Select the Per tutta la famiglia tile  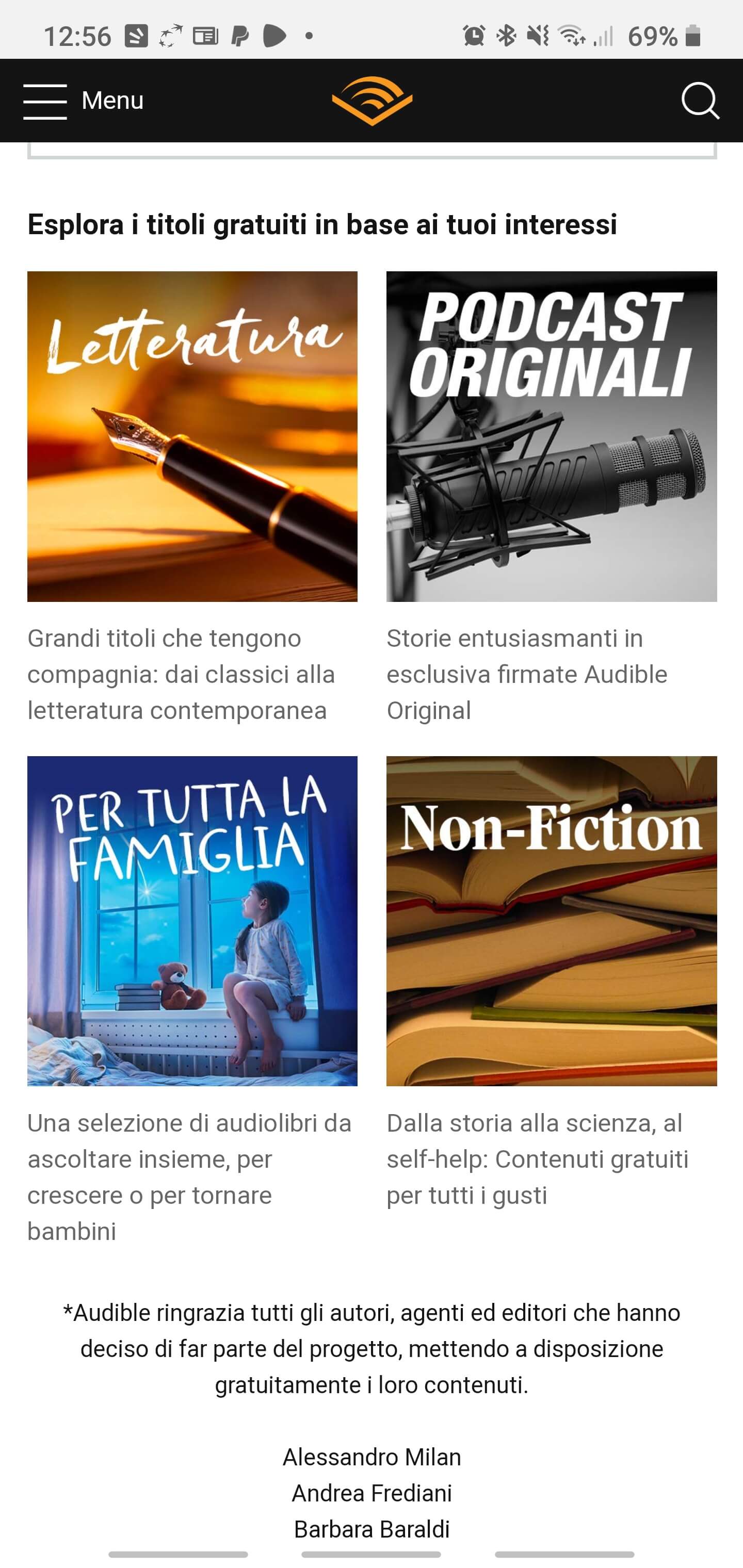pyautogui.click(x=192, y=920)
